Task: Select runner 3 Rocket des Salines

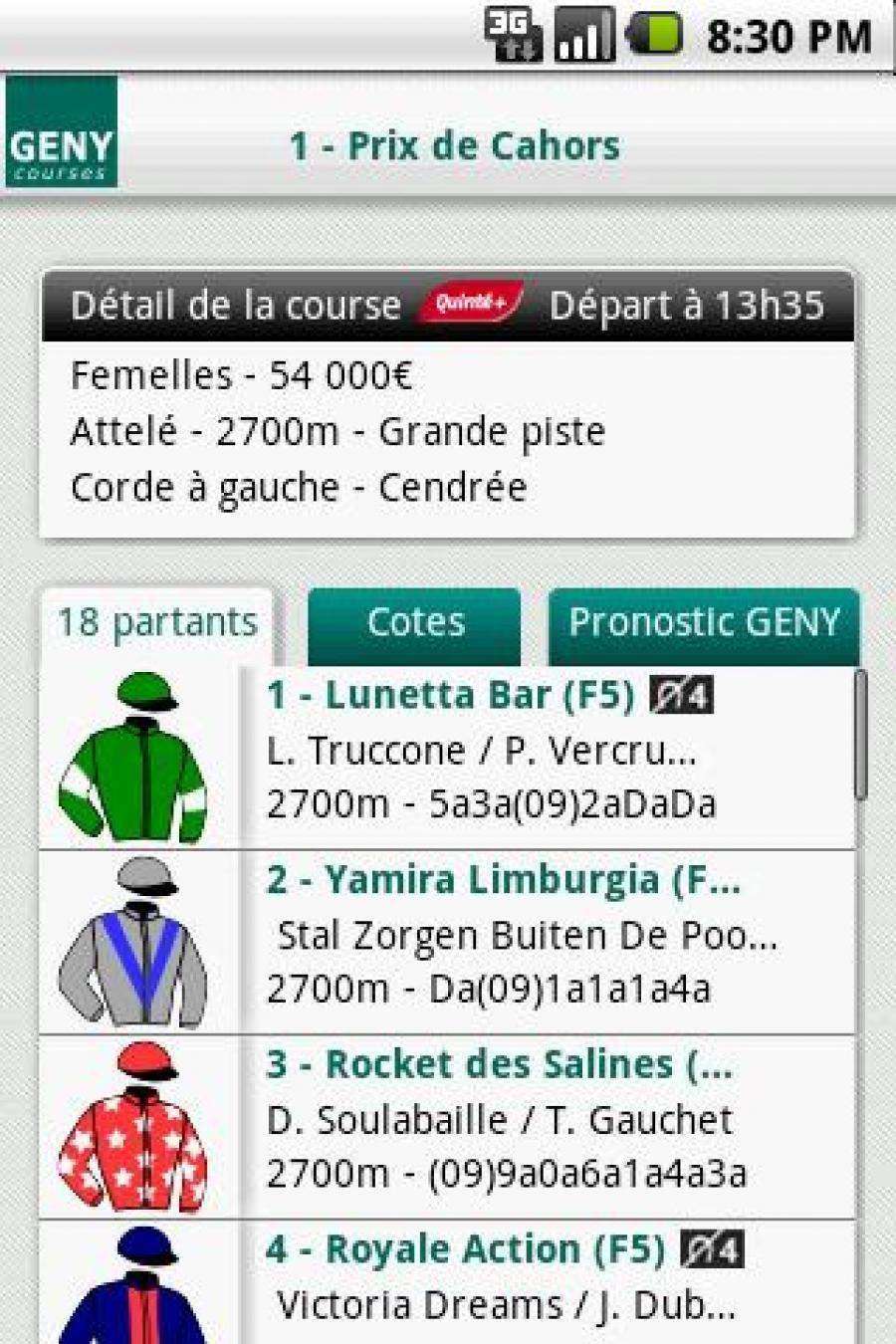Action: [x=448, y=1127]
